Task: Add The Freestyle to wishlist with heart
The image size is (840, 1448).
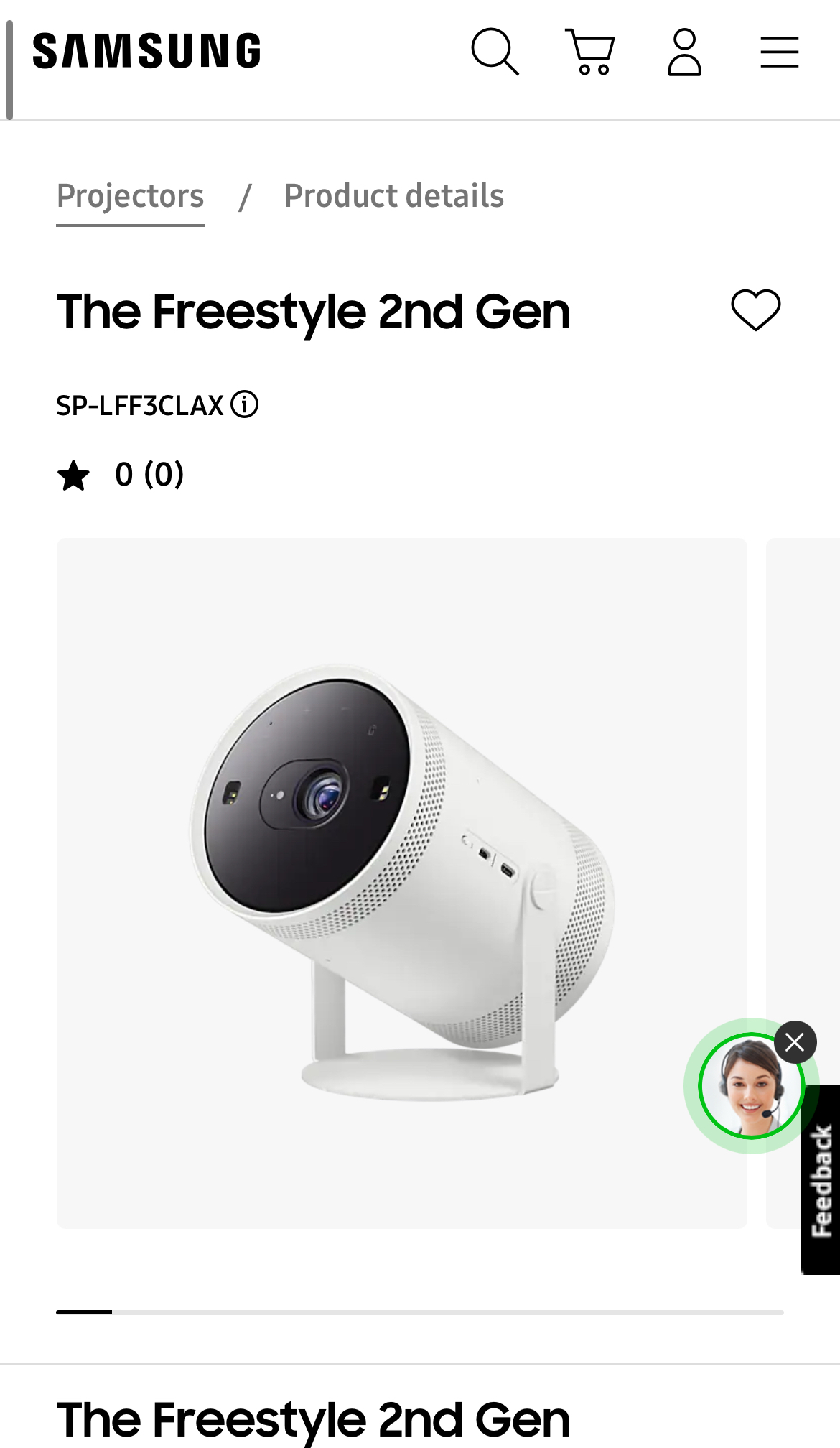Action: coord(755,310)
